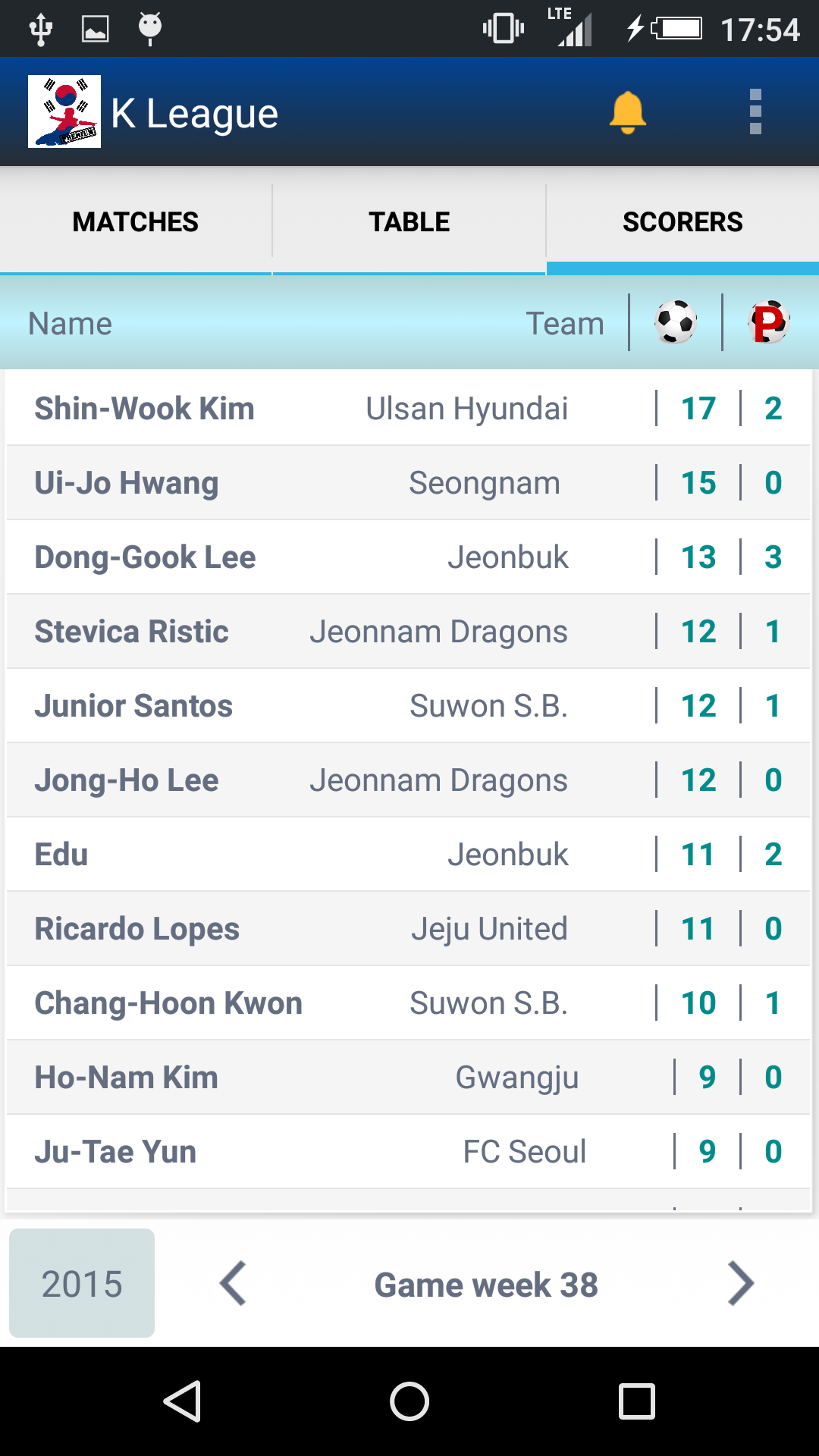Switch to the Matches tab
Image resolution: width=819 pixels, height=1456 pixels.
click(136, 222)
